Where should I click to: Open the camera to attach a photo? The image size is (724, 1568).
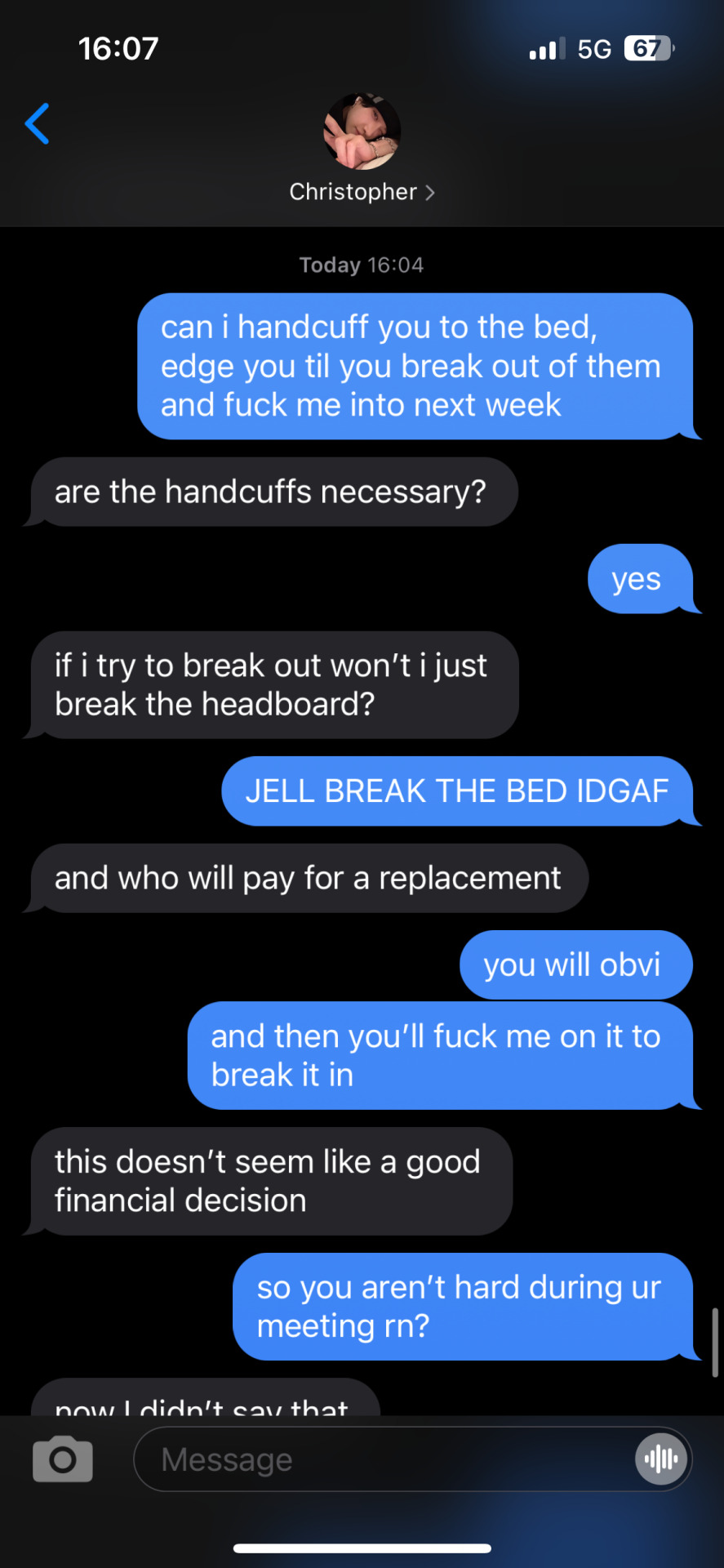click(x=63, y=1459)
